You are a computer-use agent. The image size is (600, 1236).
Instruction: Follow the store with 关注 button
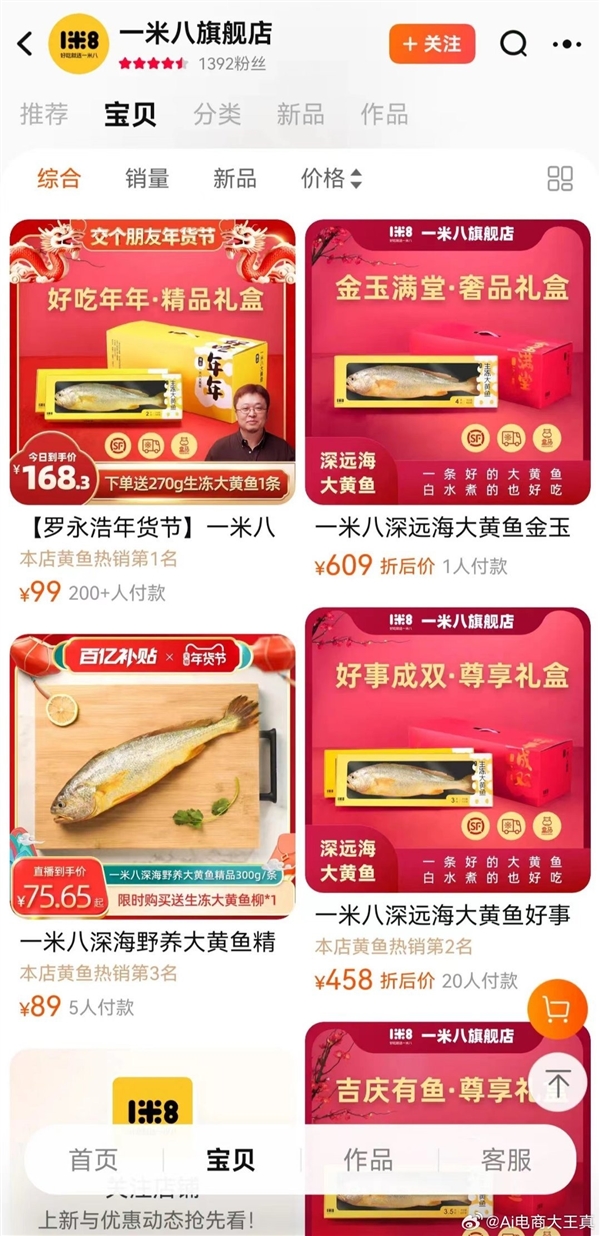coord(432,44)
